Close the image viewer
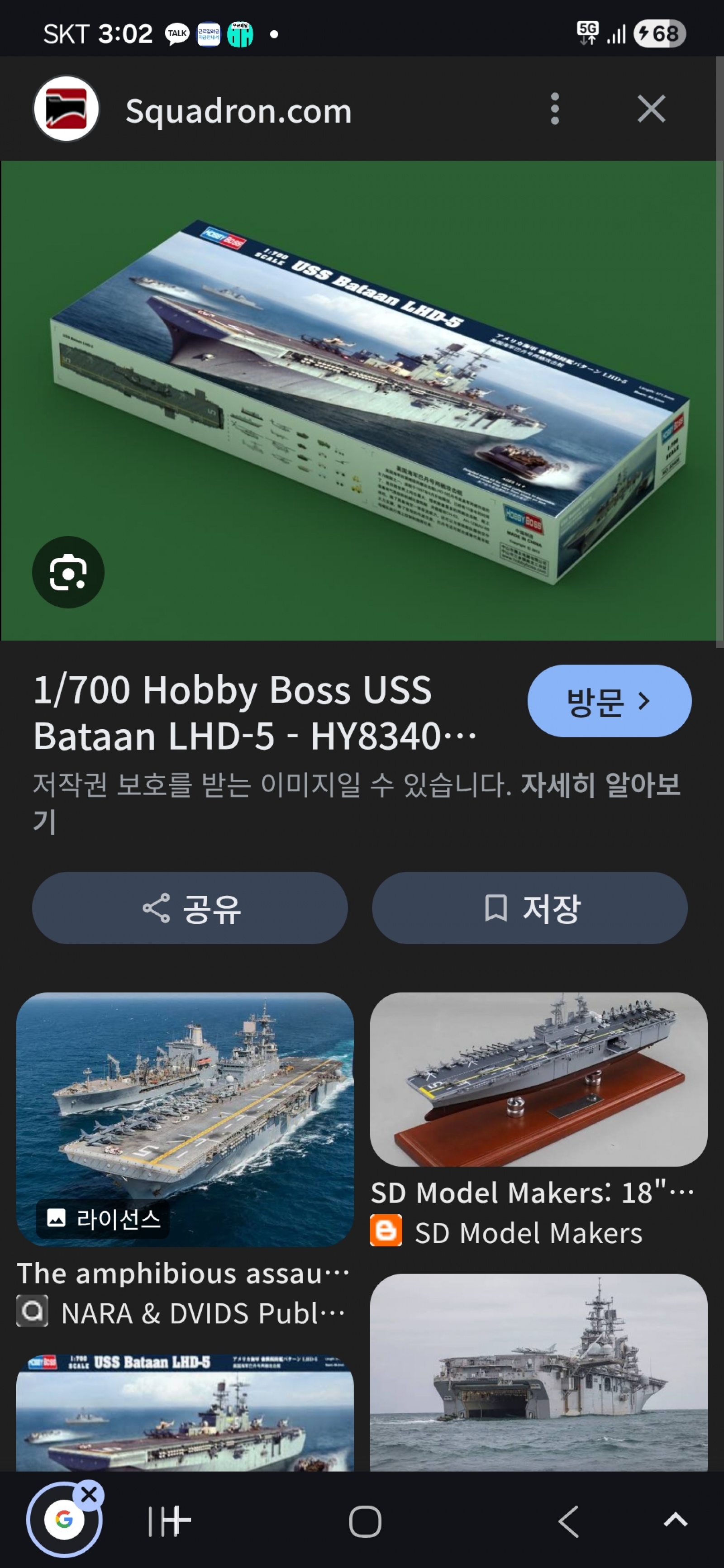The image size is (724, 1568). pos(651,109)
